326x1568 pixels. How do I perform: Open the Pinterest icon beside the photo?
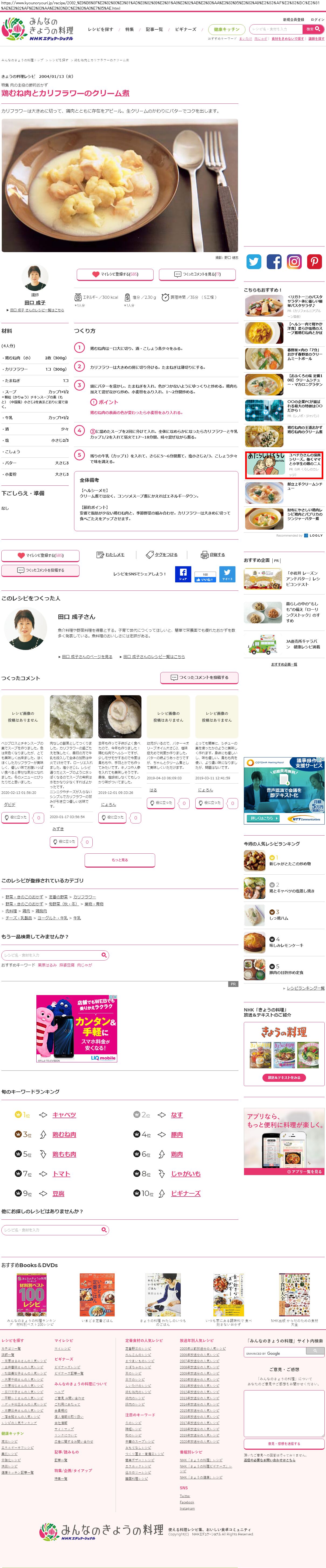pos(314,262)
